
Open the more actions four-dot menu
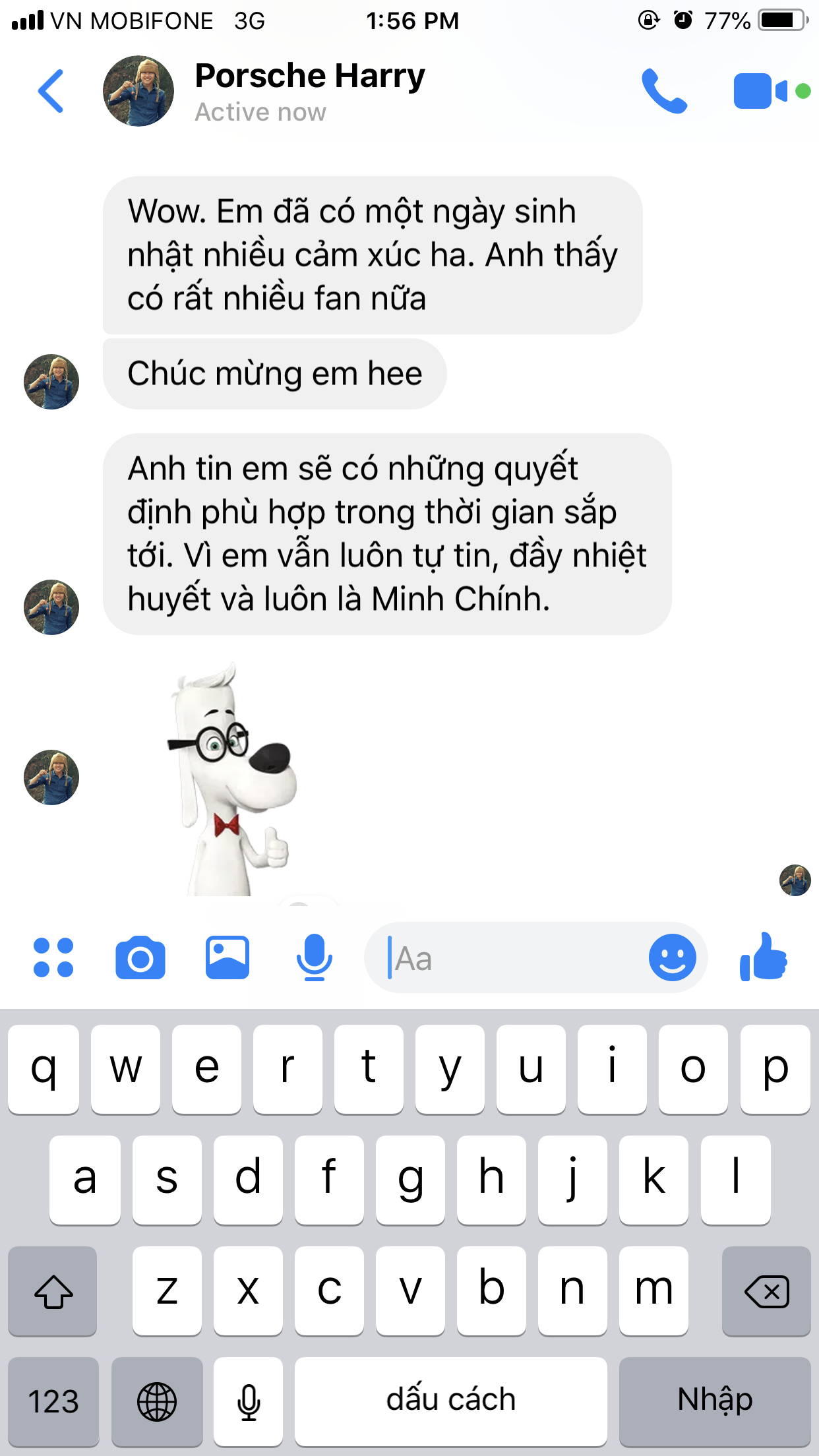tap(53, 957)
